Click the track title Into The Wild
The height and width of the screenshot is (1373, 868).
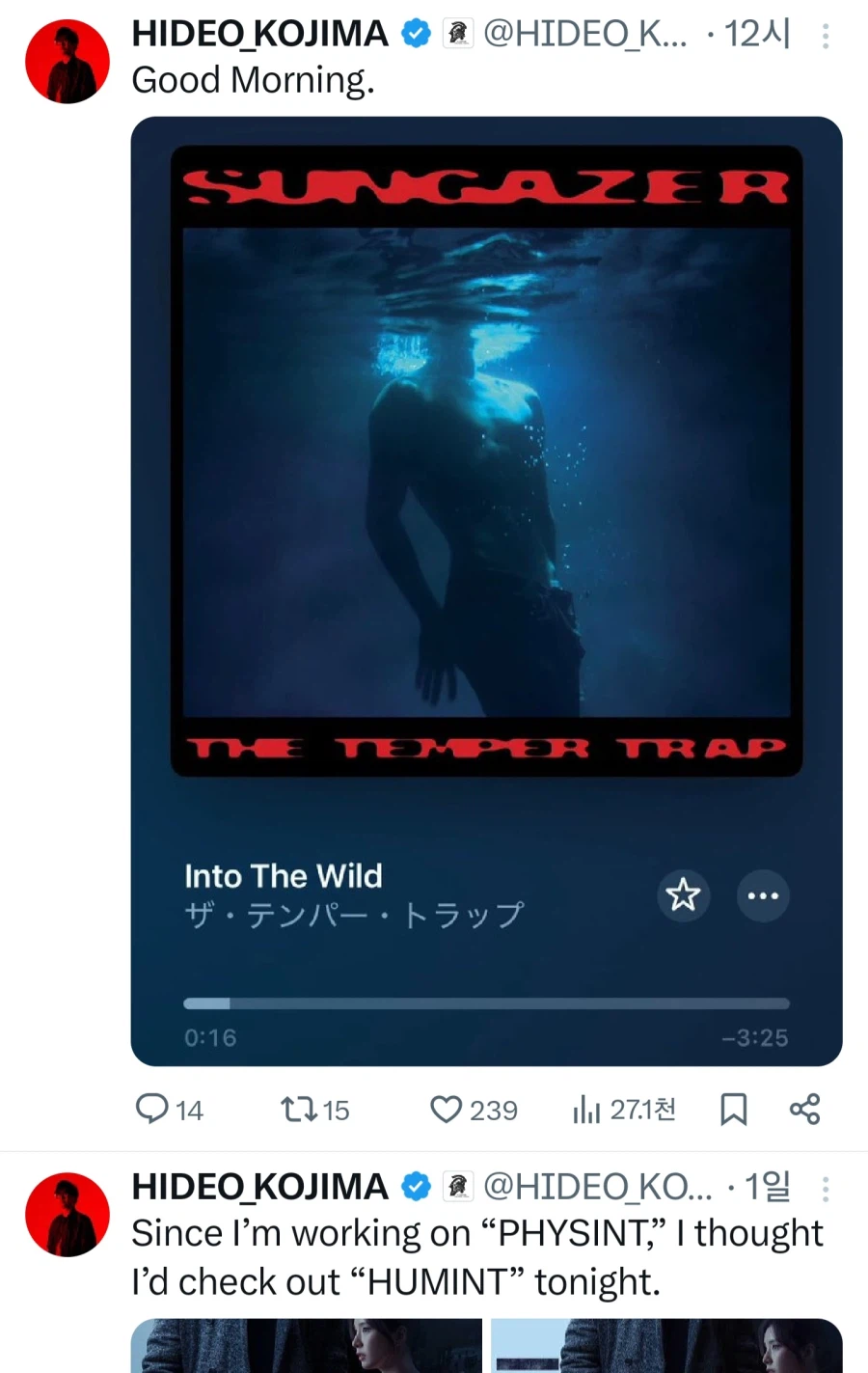pos(283,876)
